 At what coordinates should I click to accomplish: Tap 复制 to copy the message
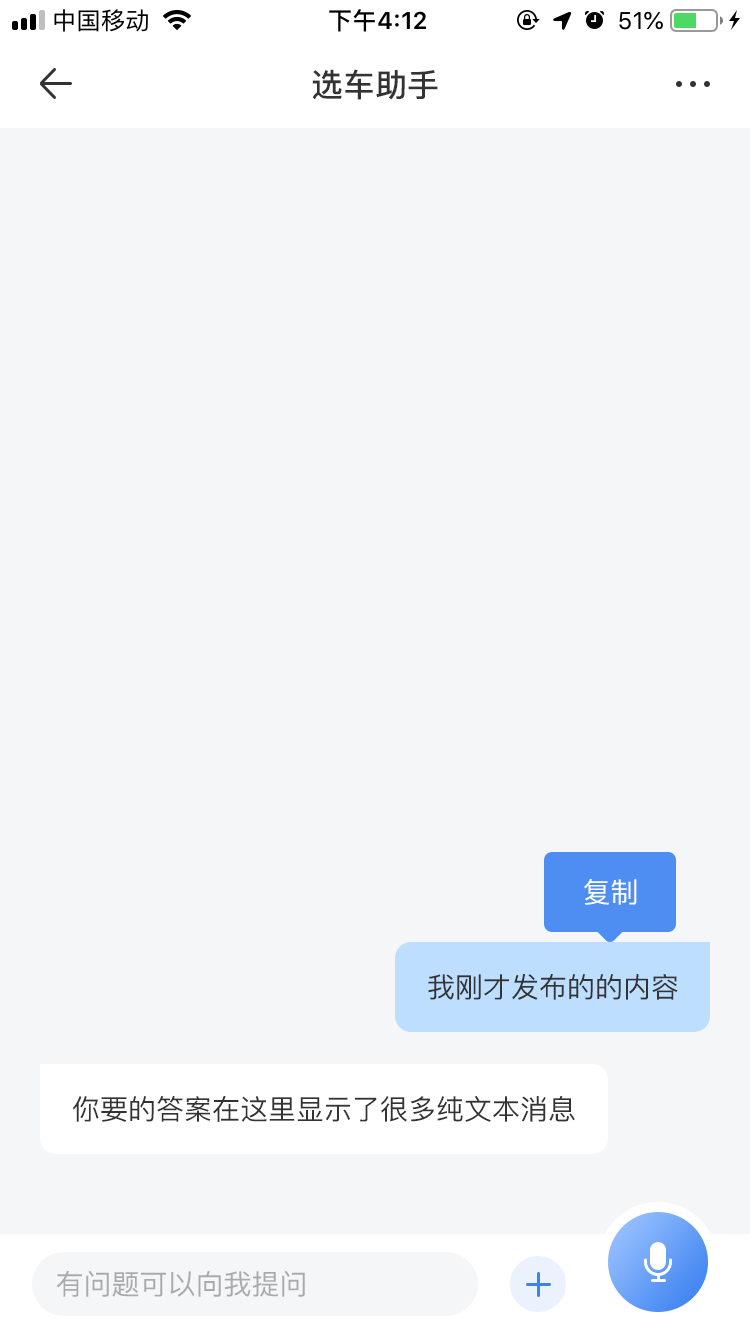[610, 892]
